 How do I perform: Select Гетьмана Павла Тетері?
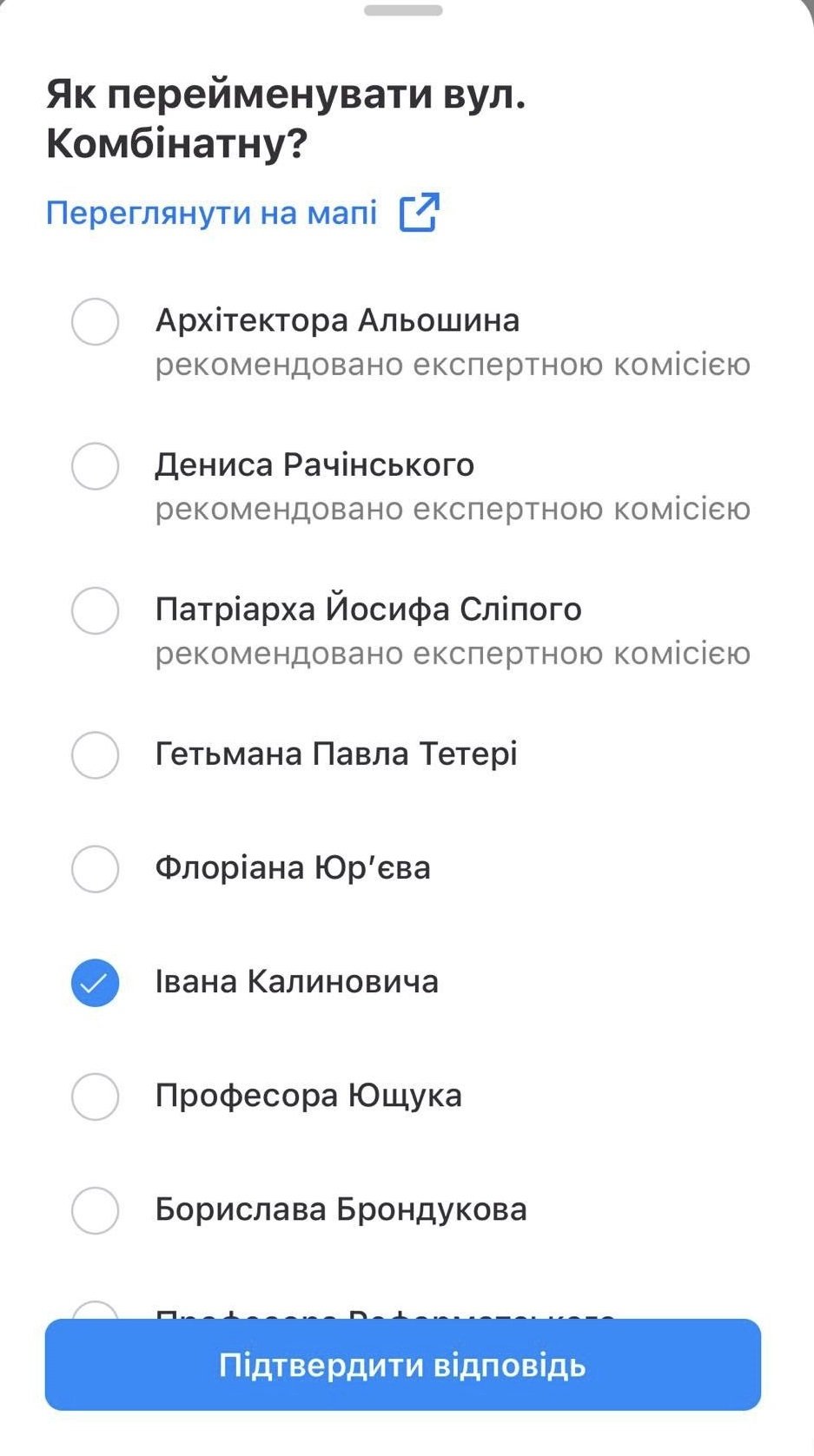pos(95,754)
